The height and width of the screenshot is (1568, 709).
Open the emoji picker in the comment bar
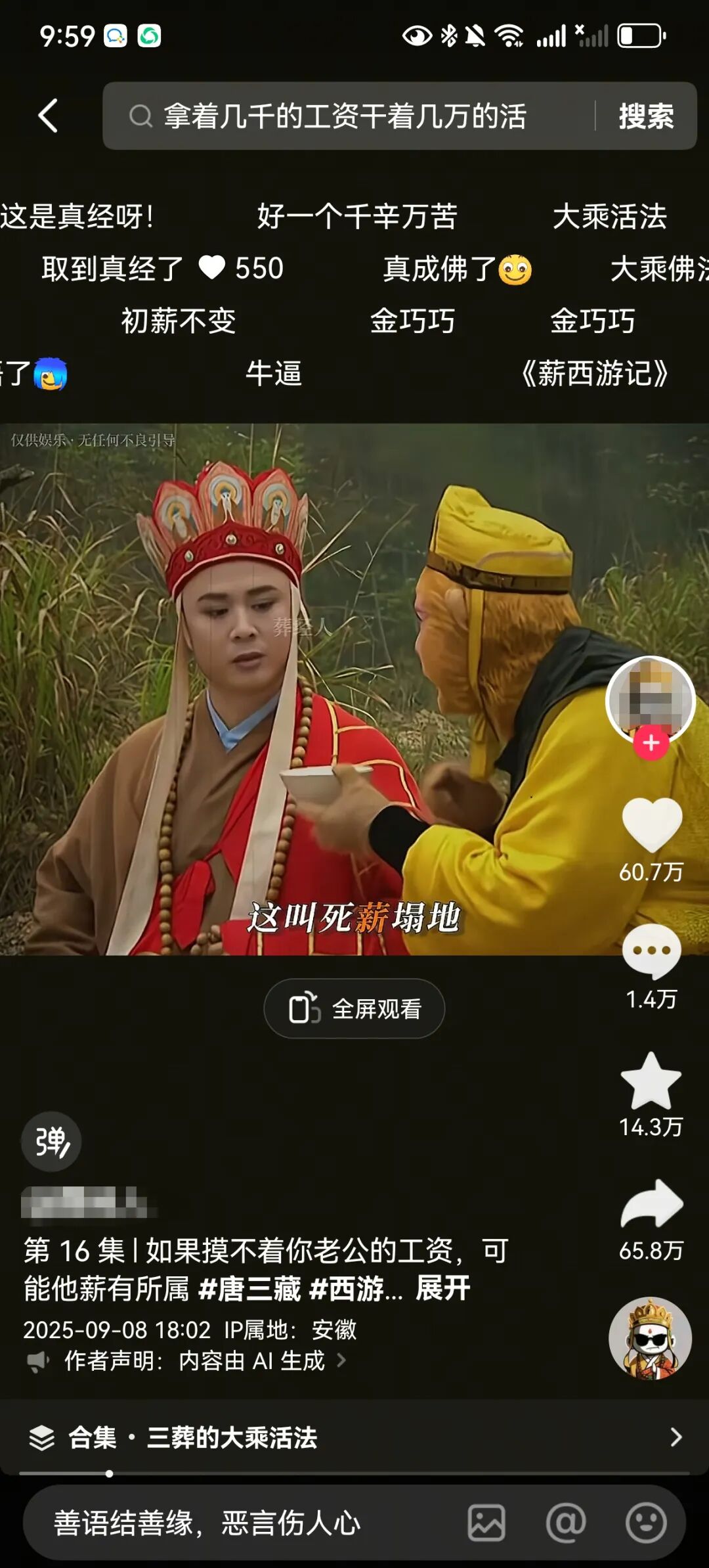coord(646,1523)
